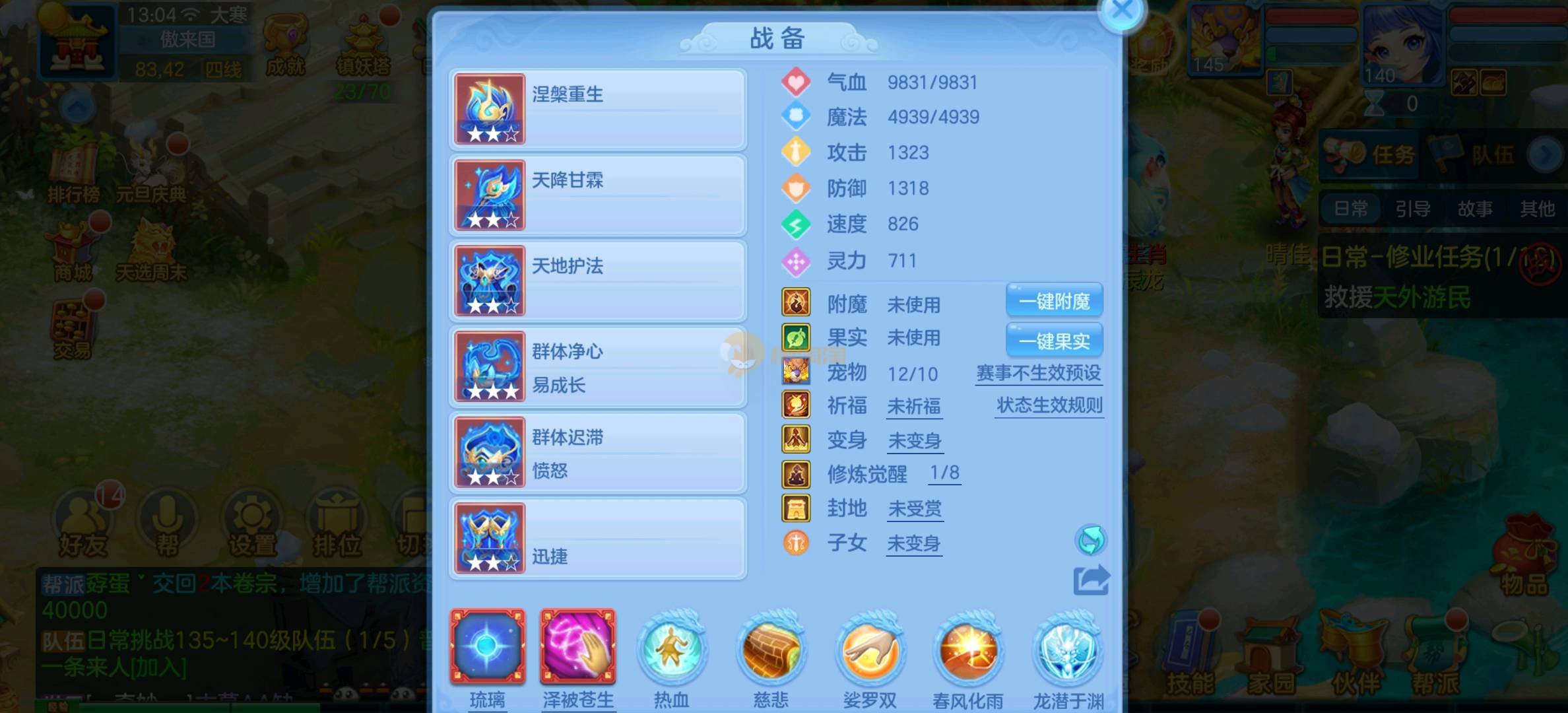Select the 泽被苍生 skill icon
Viewport: 1568px width, 713px height.
point(578,647)
